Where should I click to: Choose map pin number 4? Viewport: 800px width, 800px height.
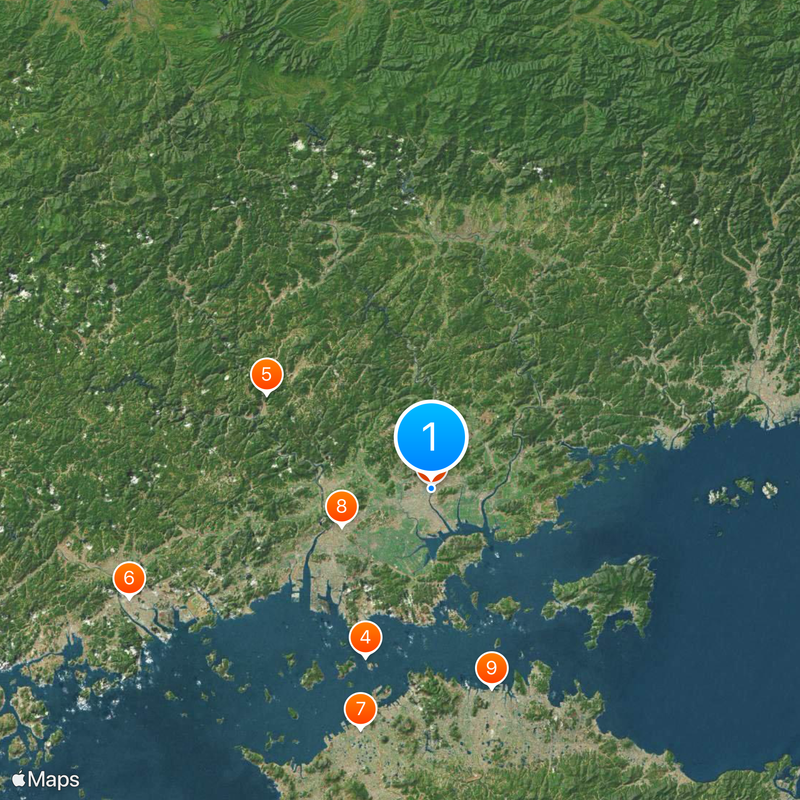[365, 636]
